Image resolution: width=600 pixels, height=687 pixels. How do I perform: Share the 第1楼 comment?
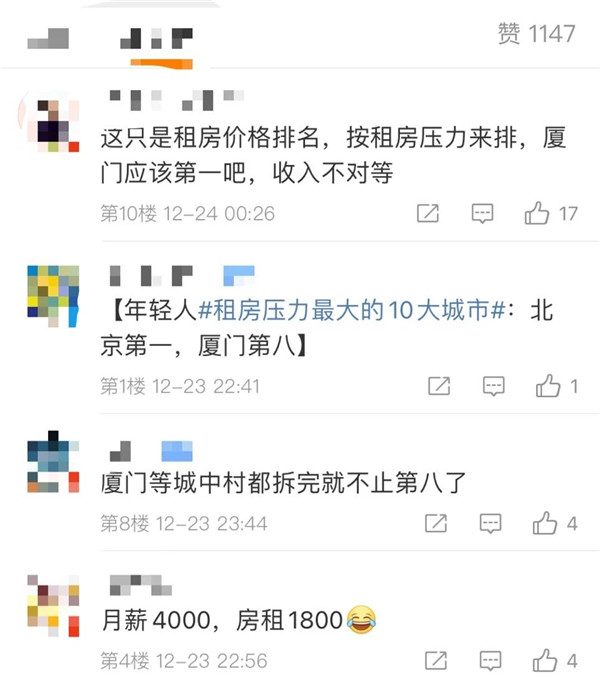click(x=438, y=386)
